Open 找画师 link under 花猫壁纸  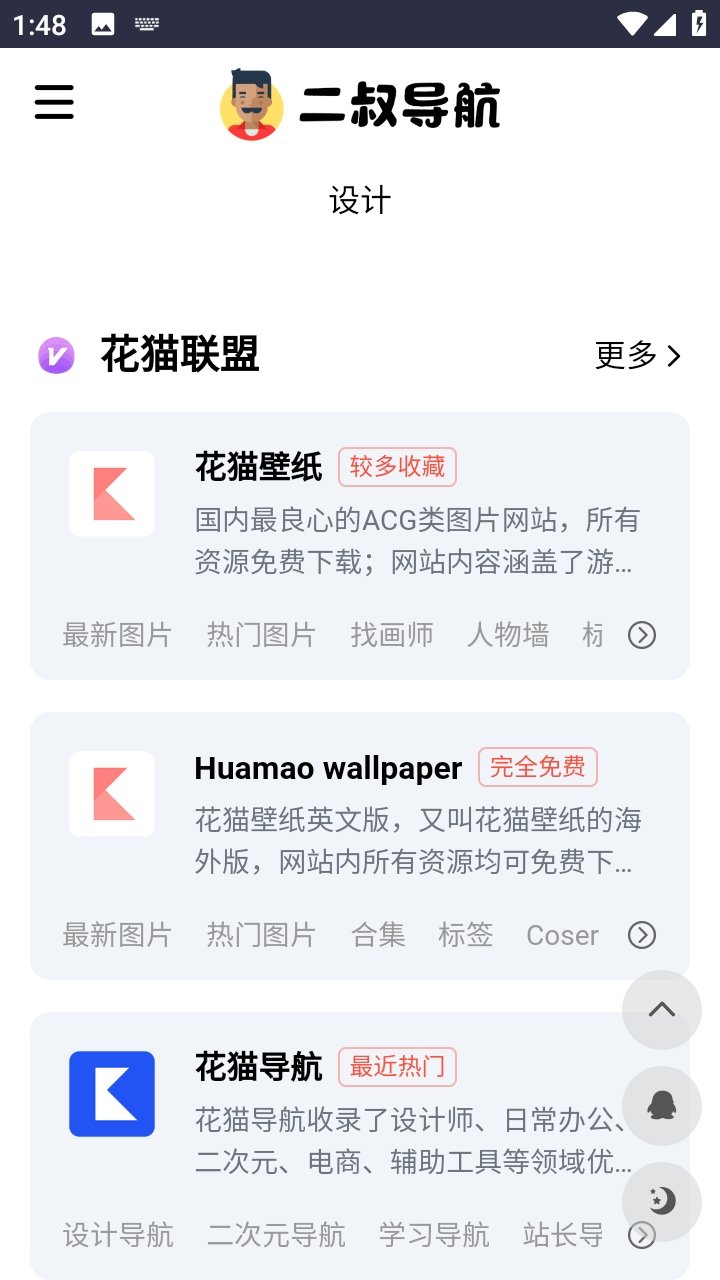pos(392,635)
